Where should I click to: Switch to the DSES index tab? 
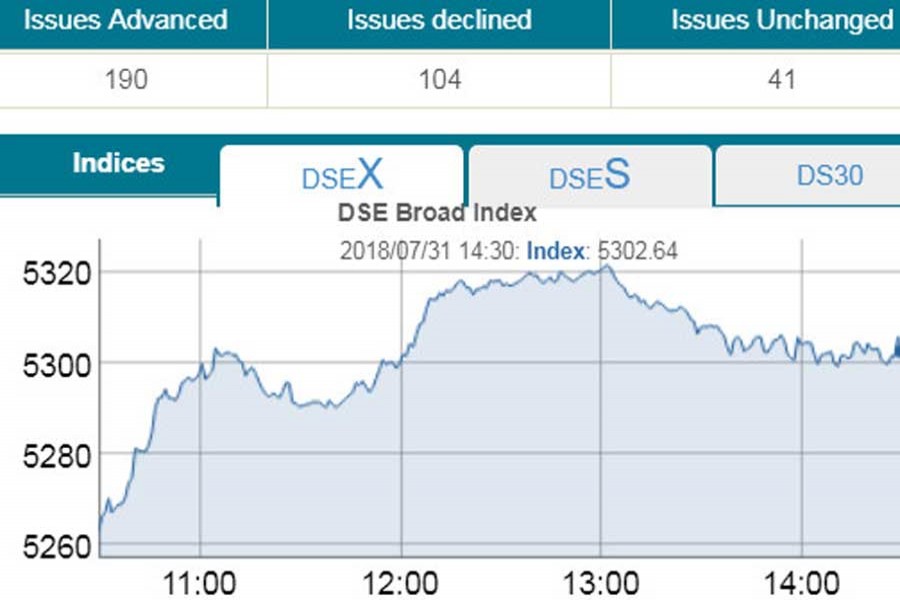590,176
